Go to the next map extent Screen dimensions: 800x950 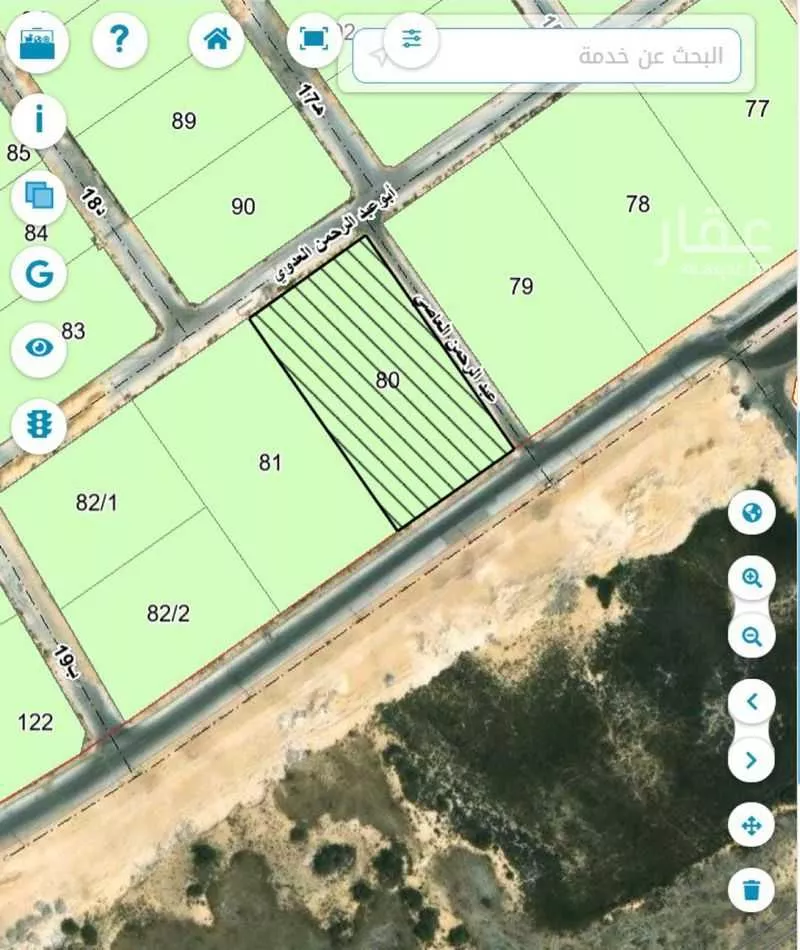[x=752, y=760]
